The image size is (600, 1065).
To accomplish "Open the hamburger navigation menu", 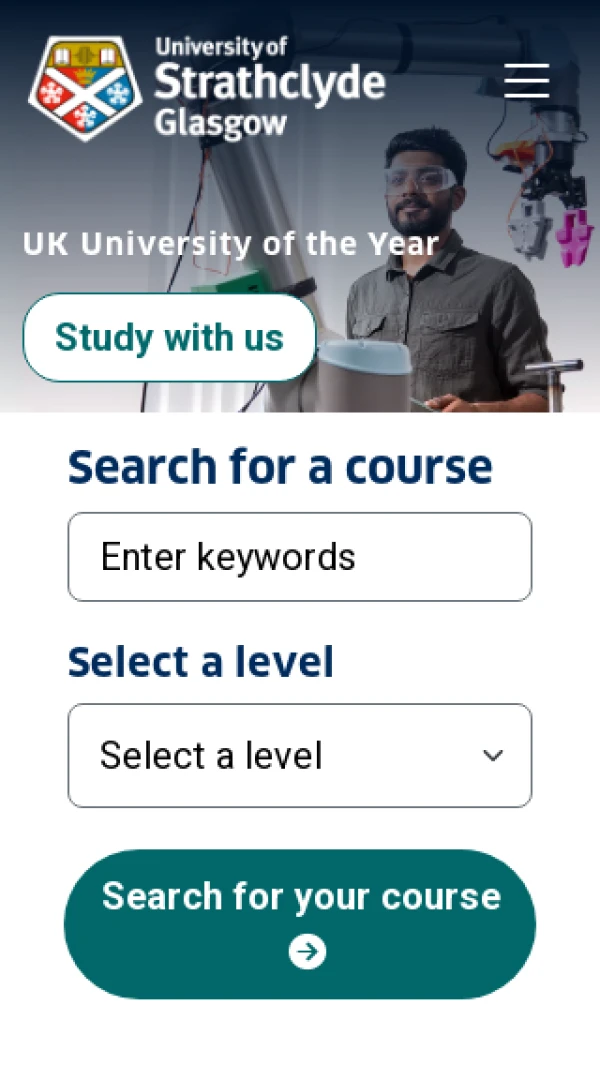I will coord(527,80).
